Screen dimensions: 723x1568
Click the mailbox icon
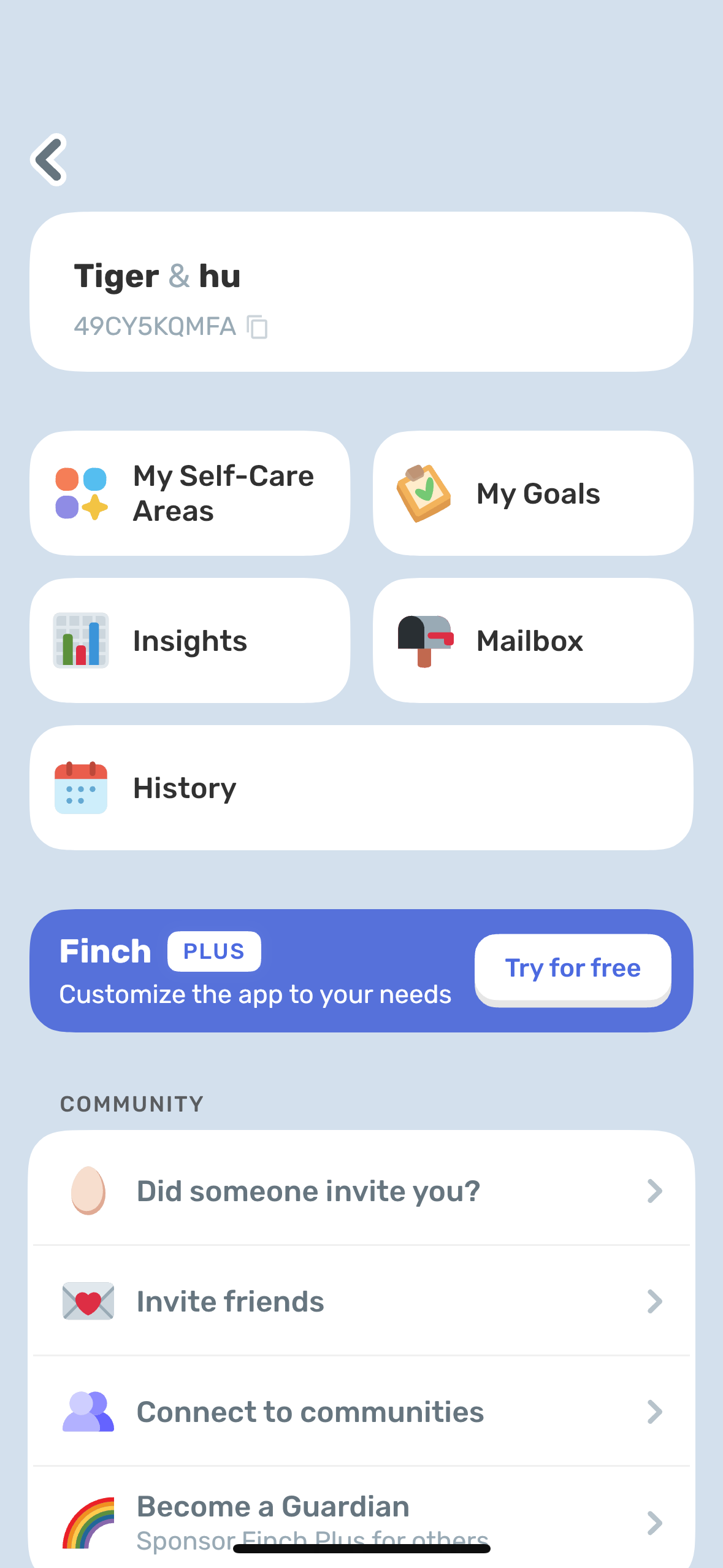(424, 640)
